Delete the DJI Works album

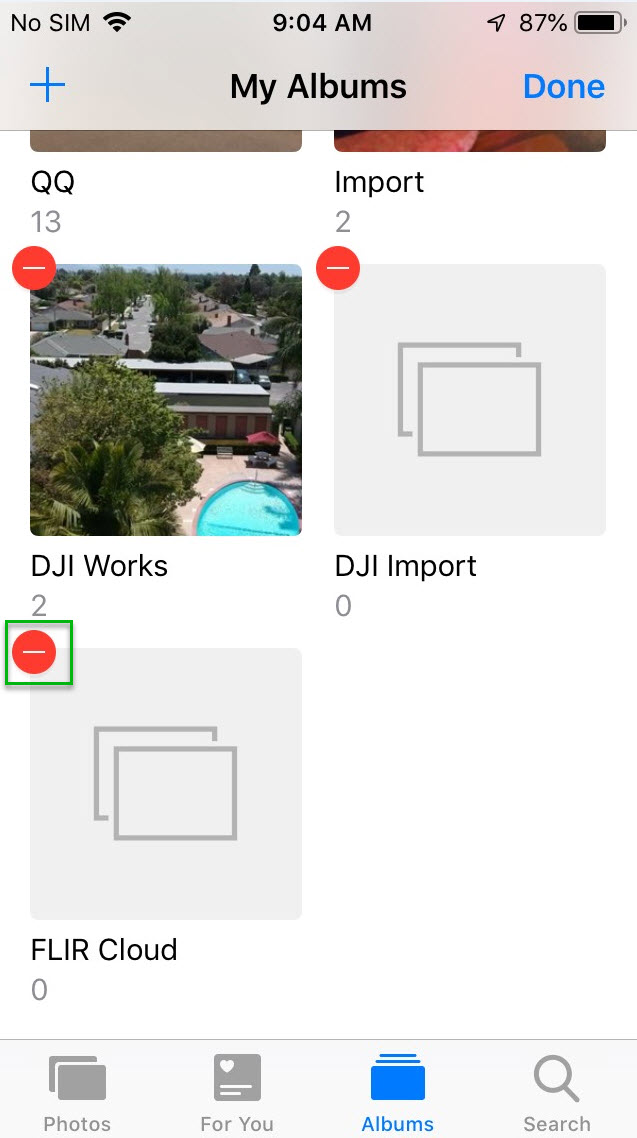click(34, 268)
